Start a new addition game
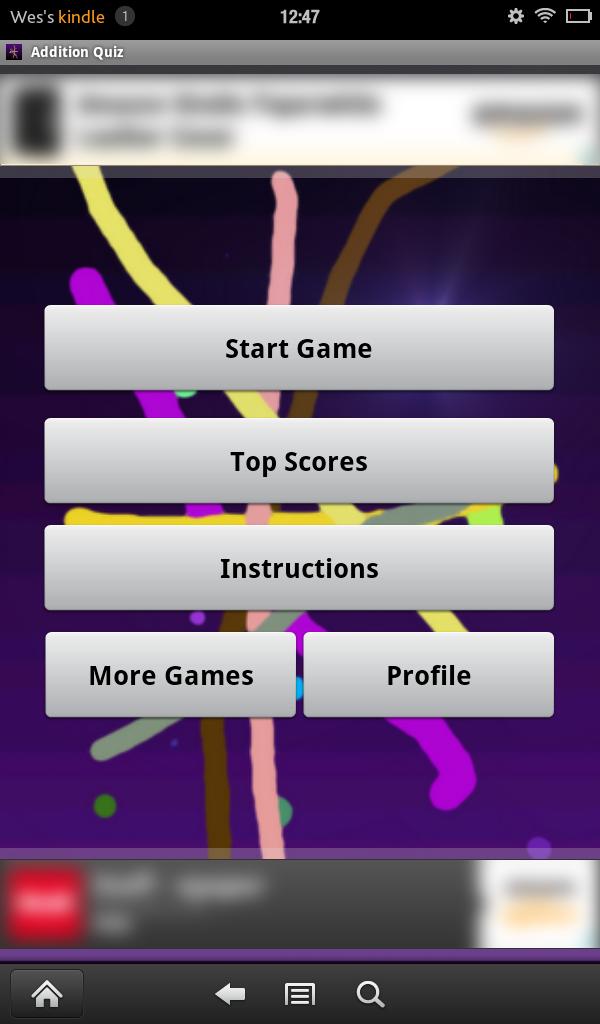 298,348
